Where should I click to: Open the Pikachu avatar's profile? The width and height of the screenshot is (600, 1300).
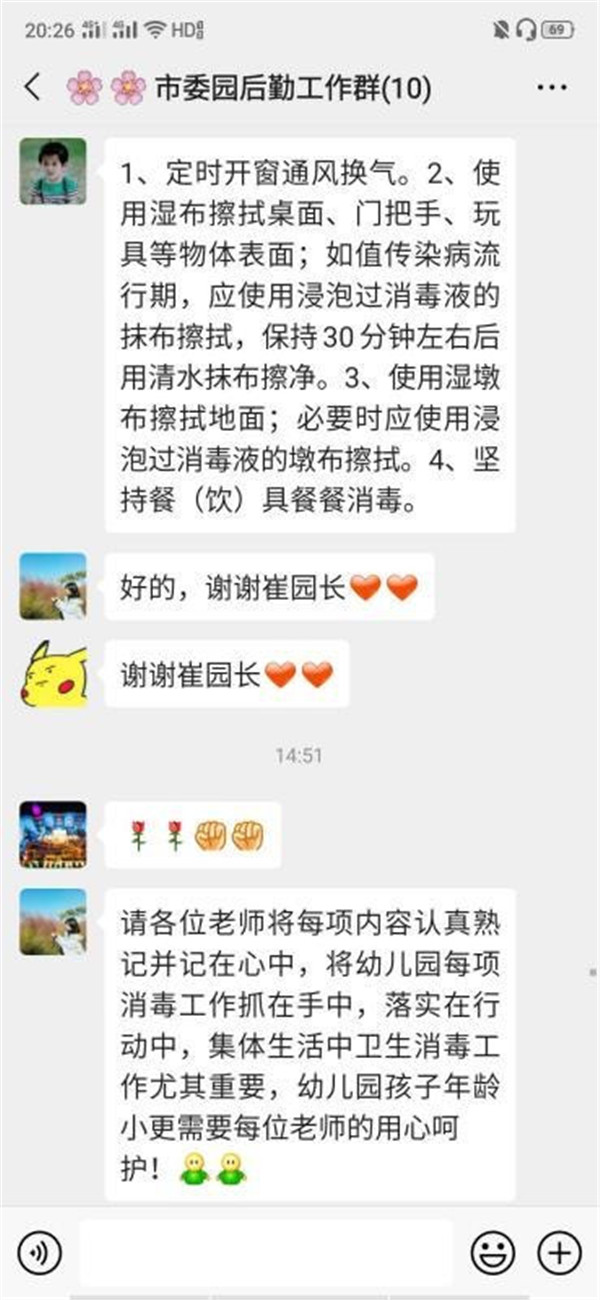point(53,673)
